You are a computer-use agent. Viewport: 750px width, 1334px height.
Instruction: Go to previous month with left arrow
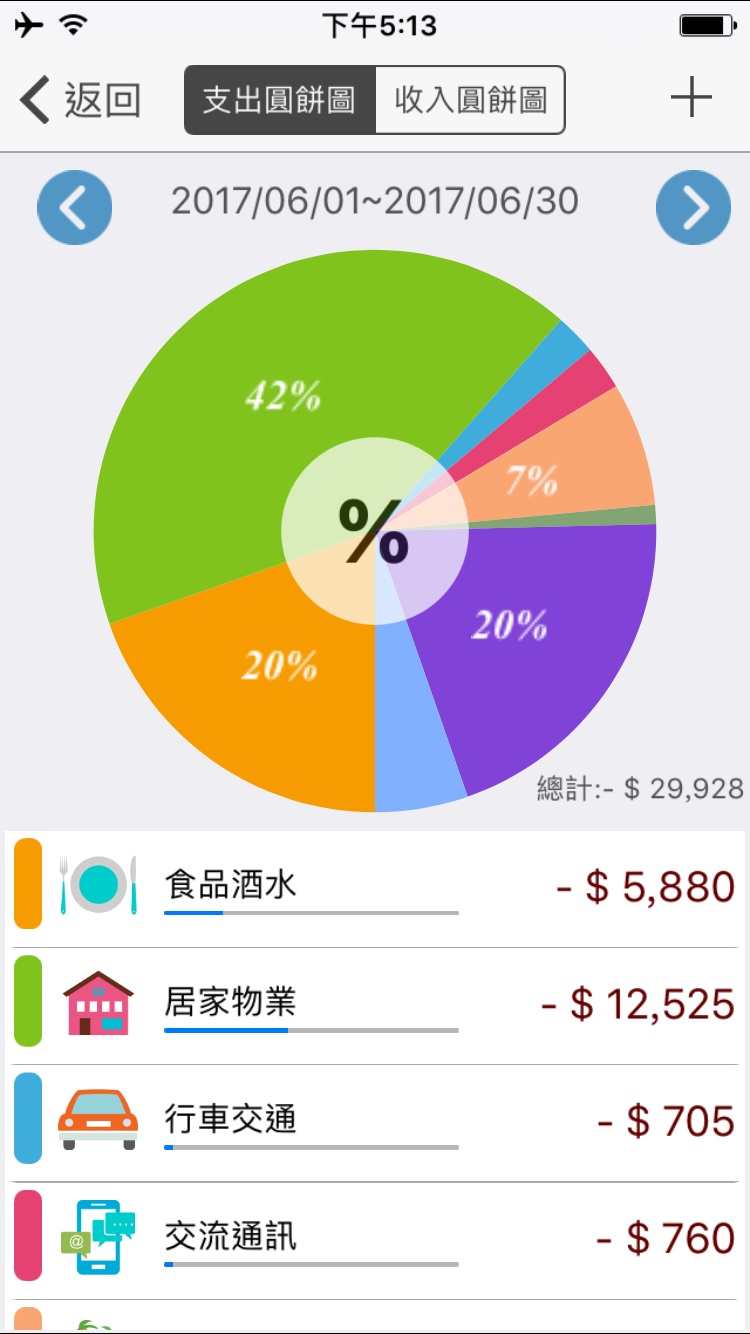pyautogui.click(x=74, y=207)
